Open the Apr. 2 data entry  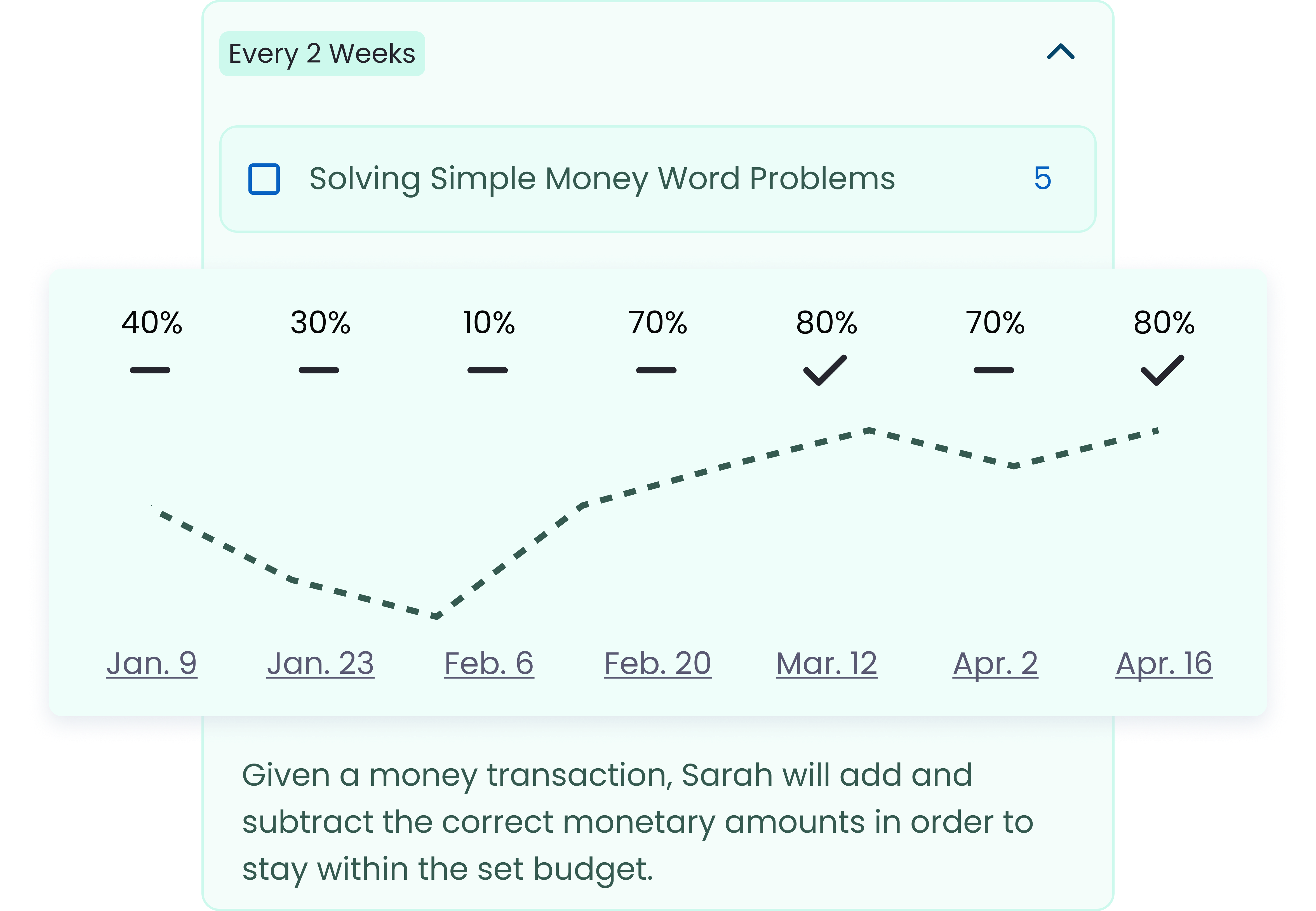click(x=995, y=663)
